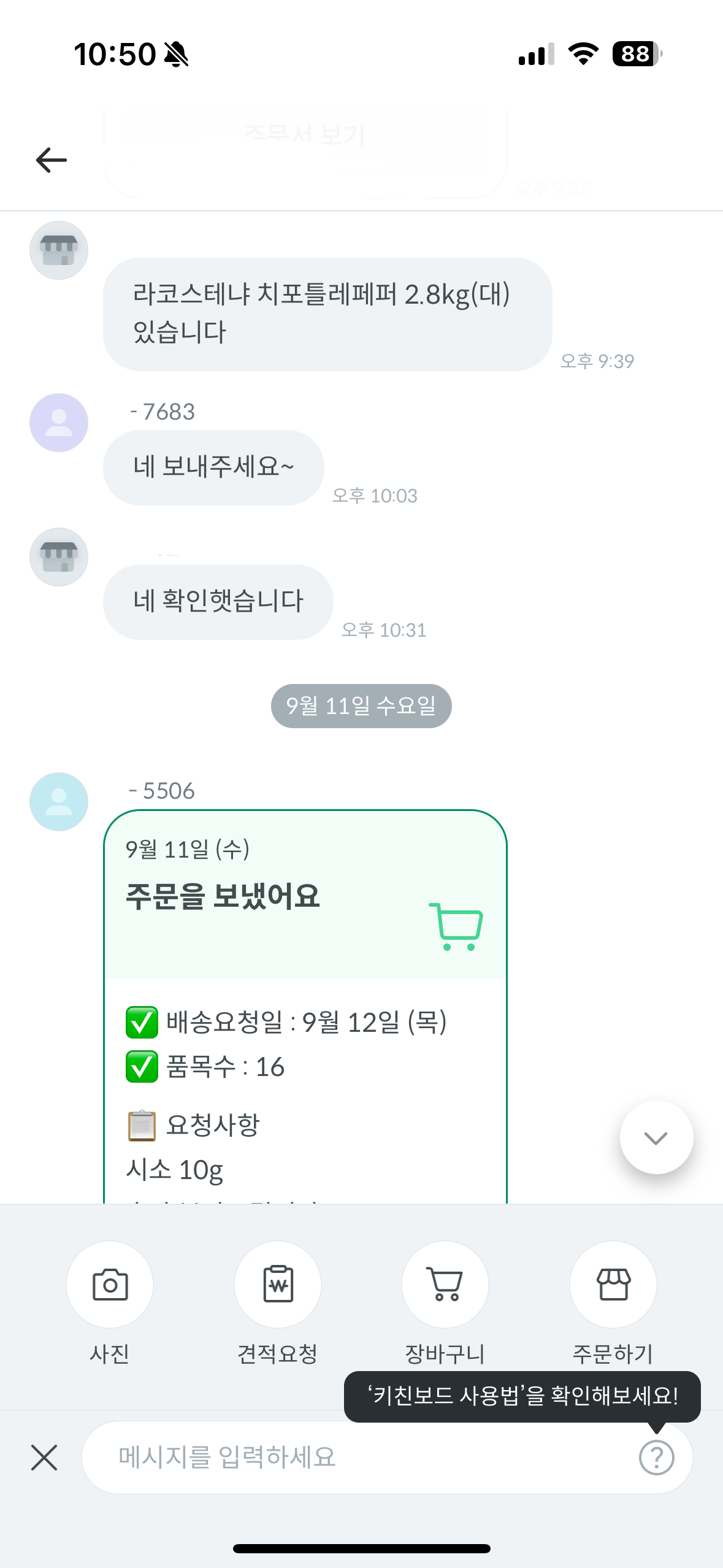This screenshot has height=1568, width=723.
Task: Choose the 주문하기 order option
Action: point(613,1285)
